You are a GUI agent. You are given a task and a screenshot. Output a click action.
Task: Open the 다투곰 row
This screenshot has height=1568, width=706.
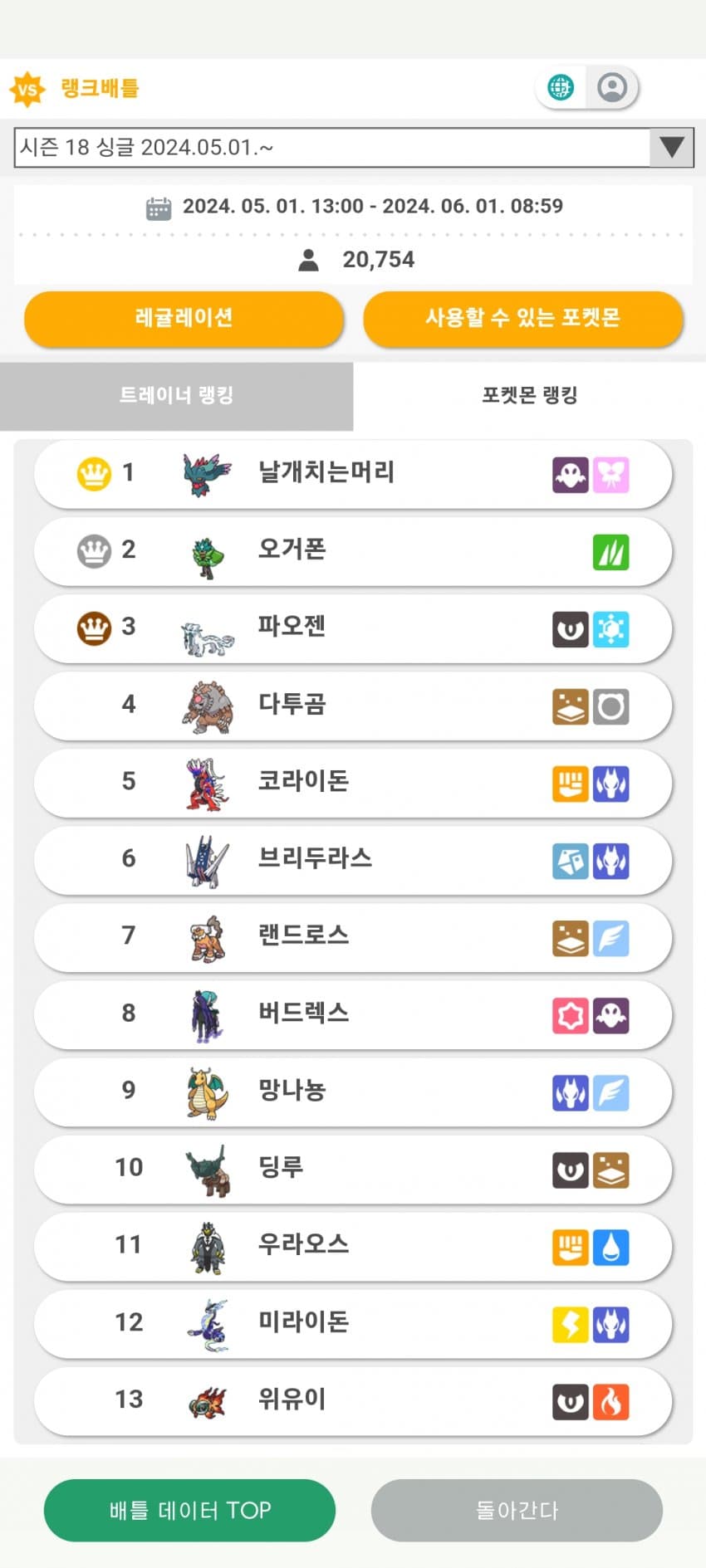click(352, 705)
